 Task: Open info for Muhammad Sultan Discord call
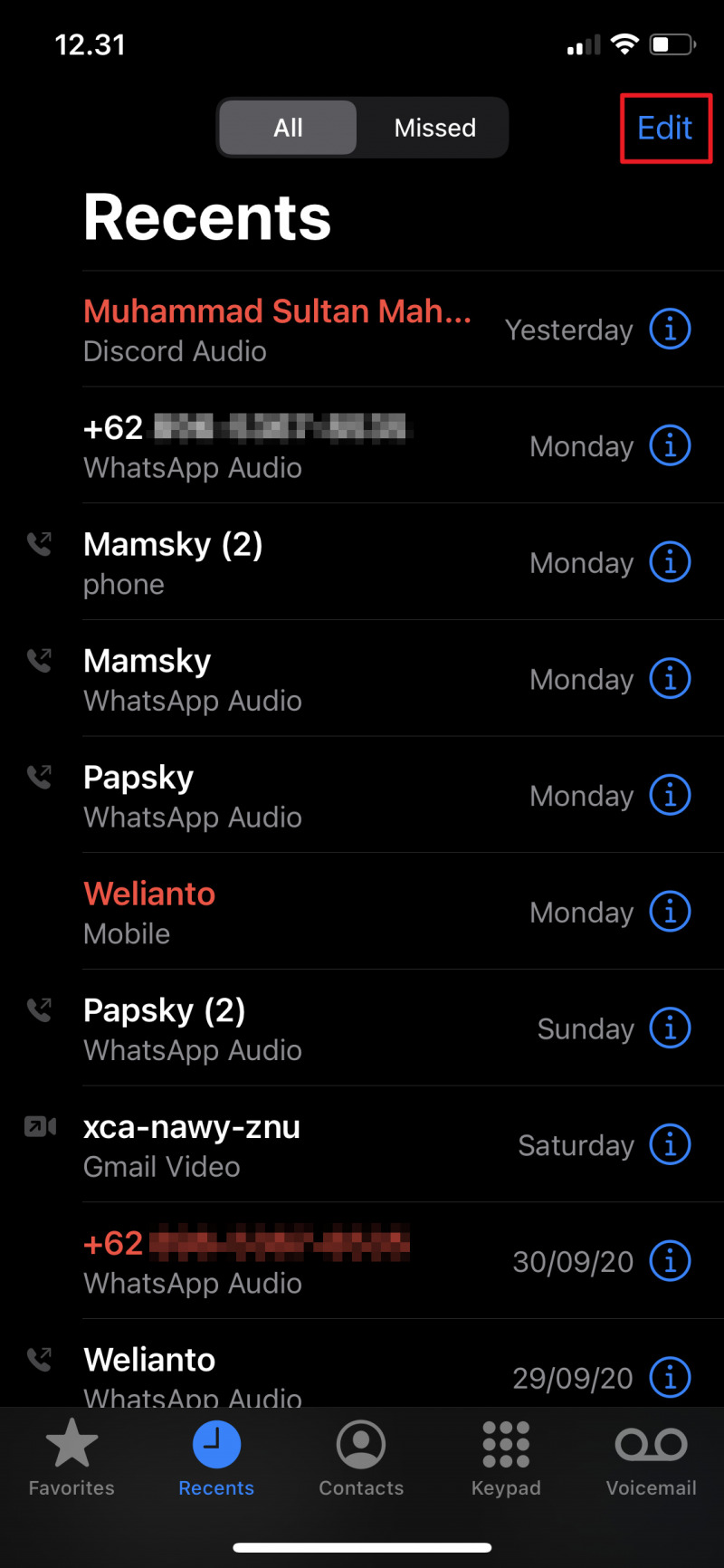[670, 330]
